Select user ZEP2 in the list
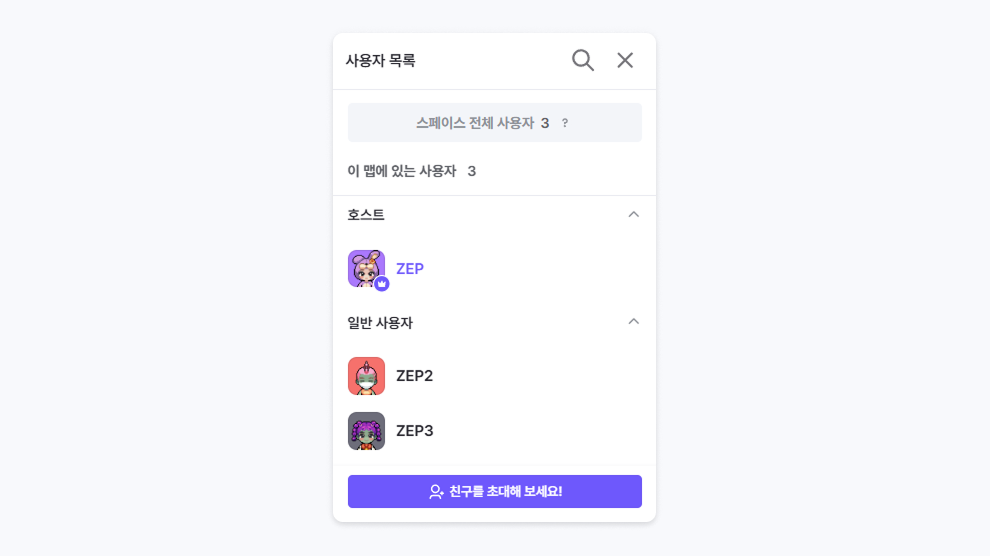990x556 pixels. (414, 376)
